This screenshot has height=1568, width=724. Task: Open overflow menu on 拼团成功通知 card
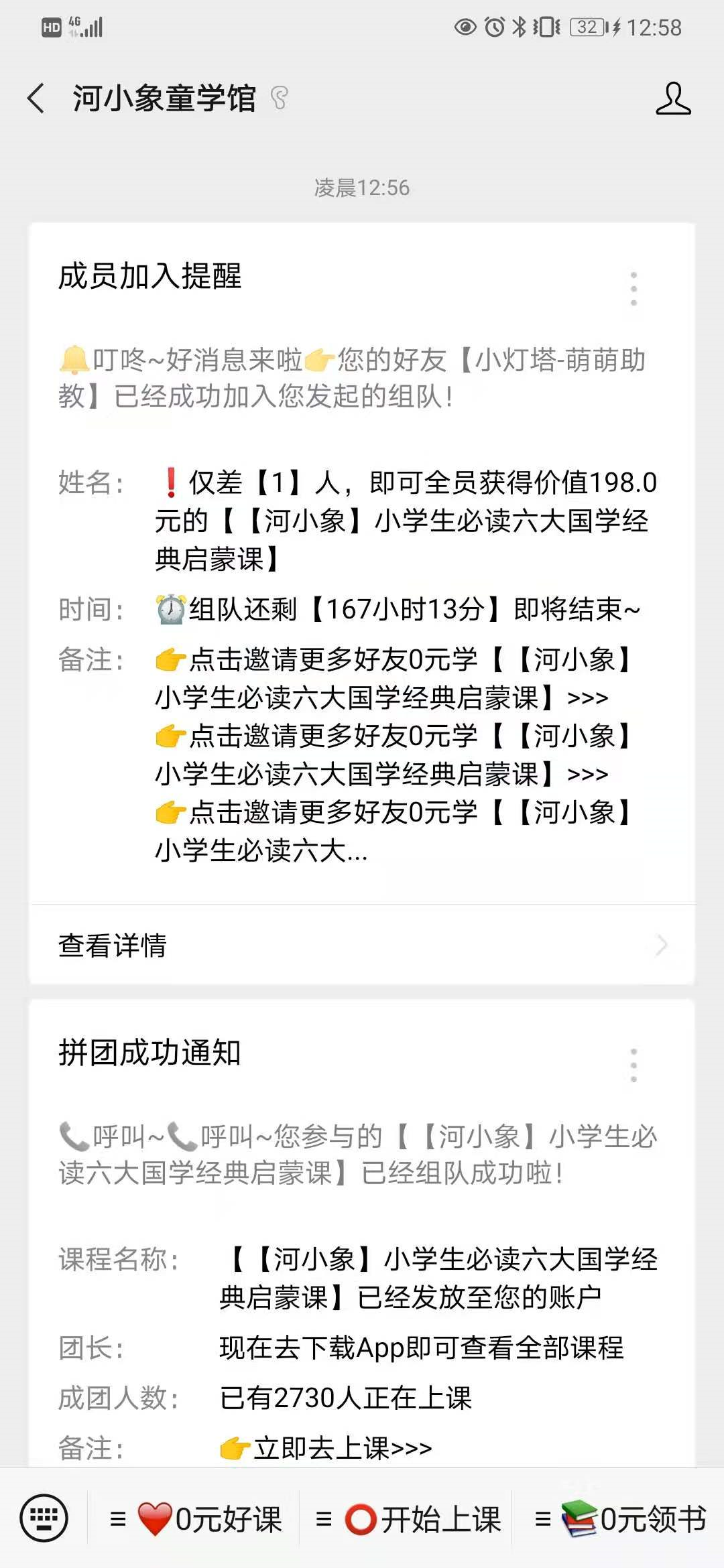633,1065
